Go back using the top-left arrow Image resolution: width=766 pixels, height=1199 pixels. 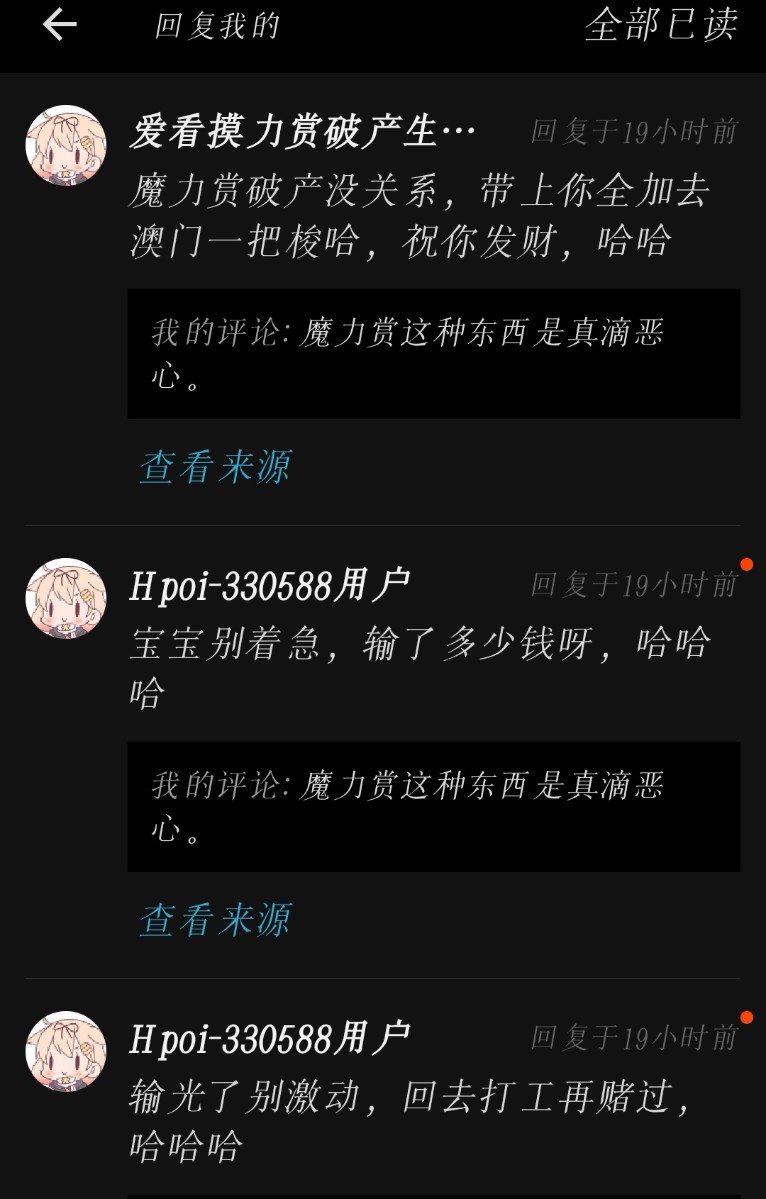click(59, 25)
